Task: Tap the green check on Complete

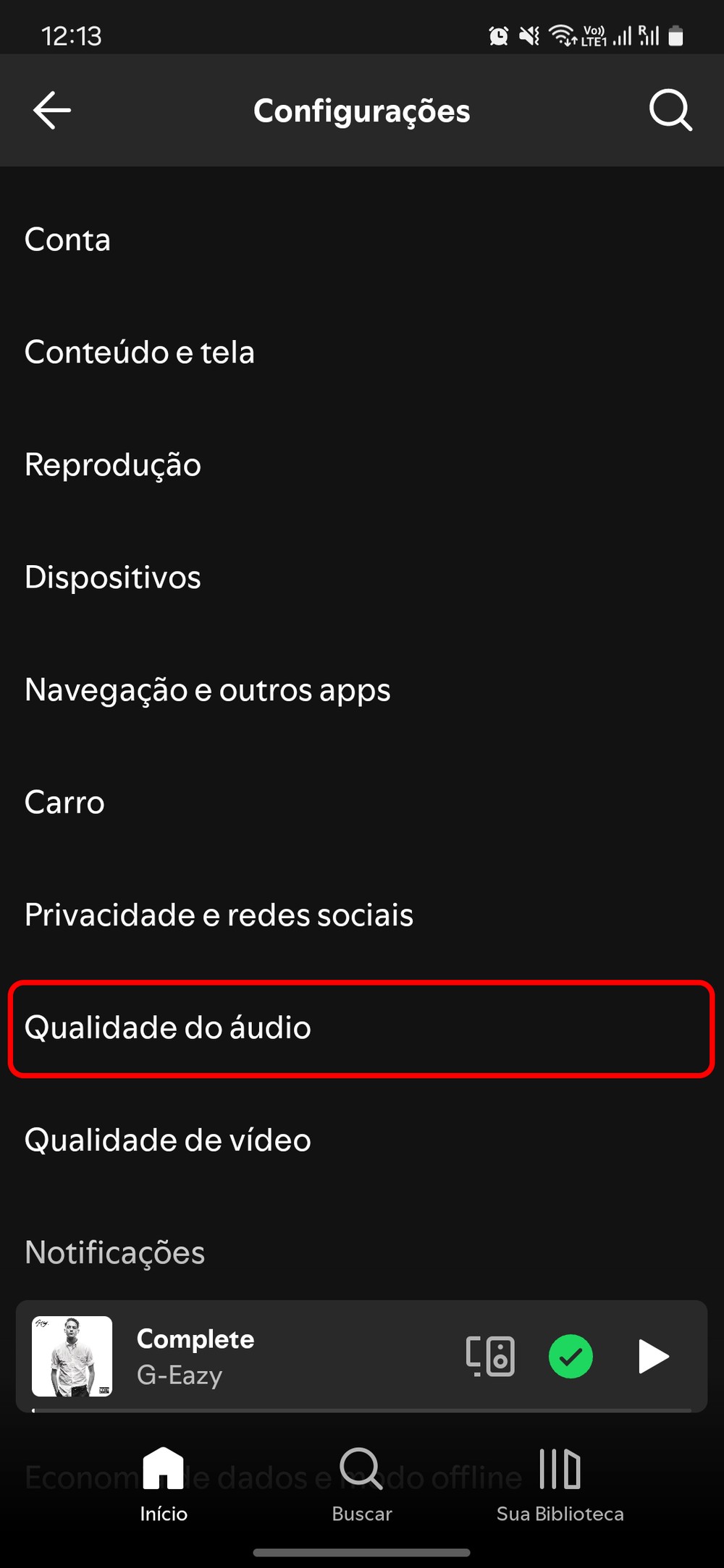Action: coord(571,1356)
